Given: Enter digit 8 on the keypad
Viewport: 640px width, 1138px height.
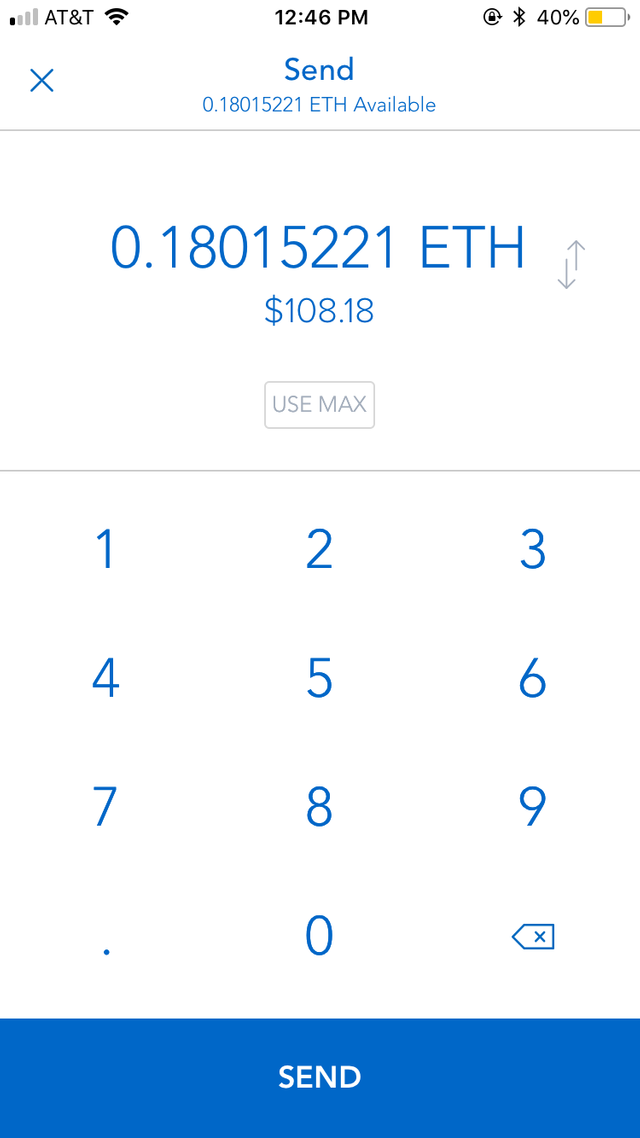Looking at the screenshot, I should pyautogui.click(x=319, y=807).
